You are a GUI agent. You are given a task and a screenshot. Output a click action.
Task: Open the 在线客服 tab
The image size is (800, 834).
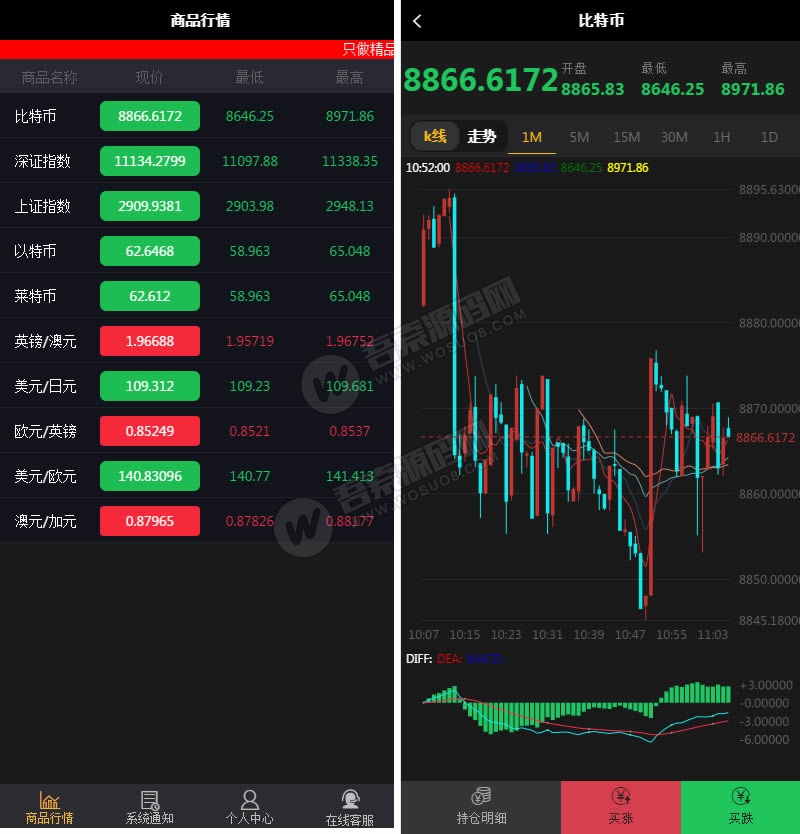(349, 808)
